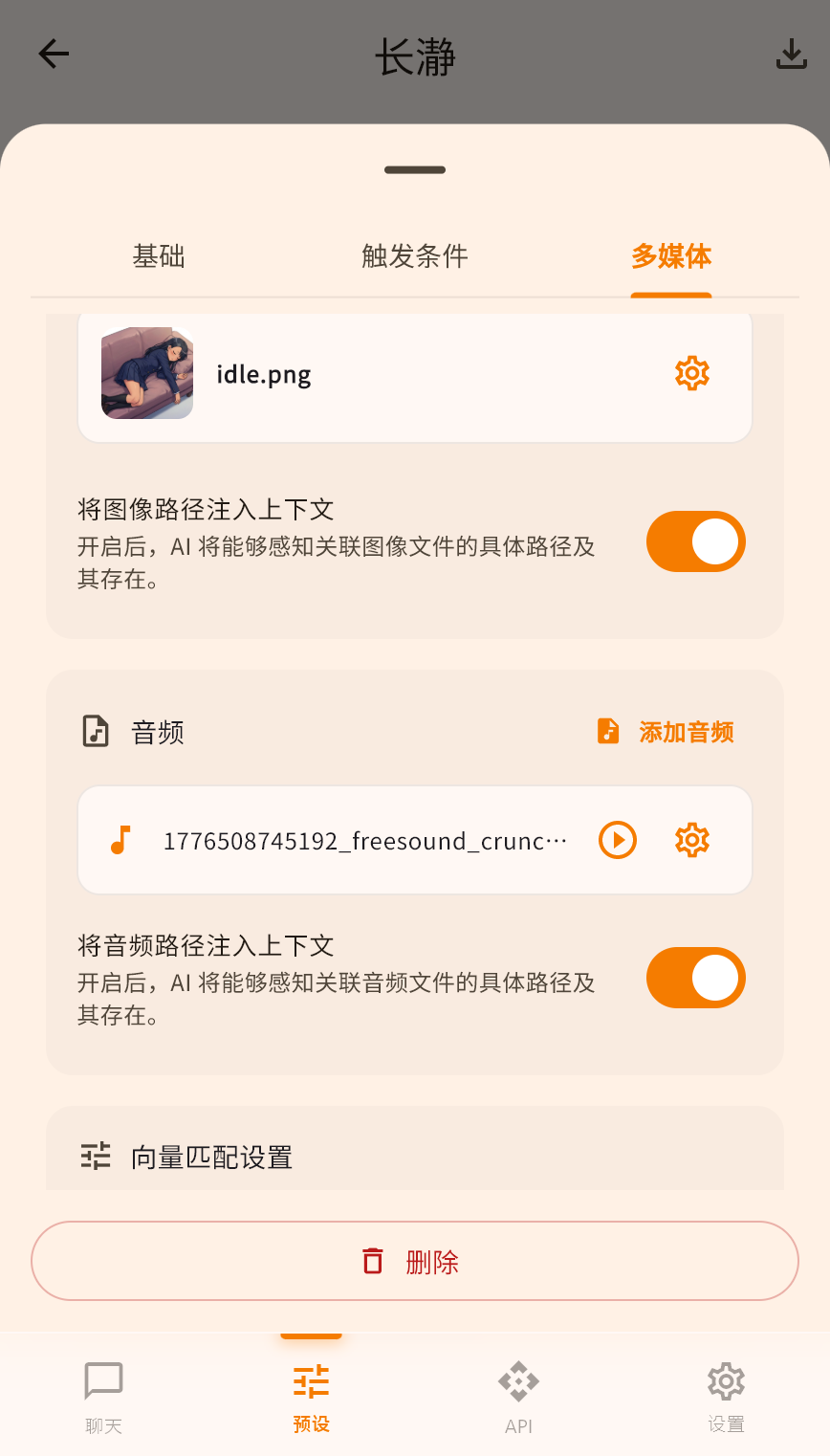Open settings for the freesound audio file
Screen dimensions: 830x1456
pyautogui.click(x=691, y=840)
